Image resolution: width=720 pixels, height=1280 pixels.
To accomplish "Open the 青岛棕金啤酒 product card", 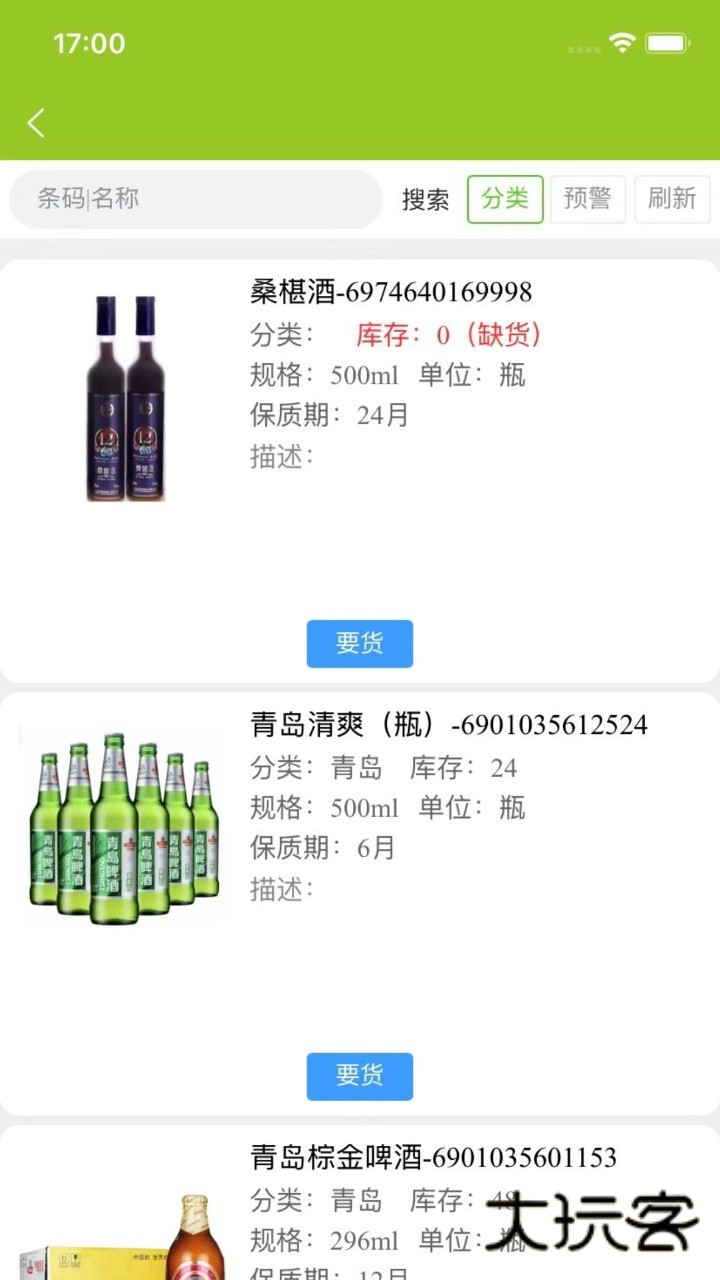I will [x=432, y=1158].
